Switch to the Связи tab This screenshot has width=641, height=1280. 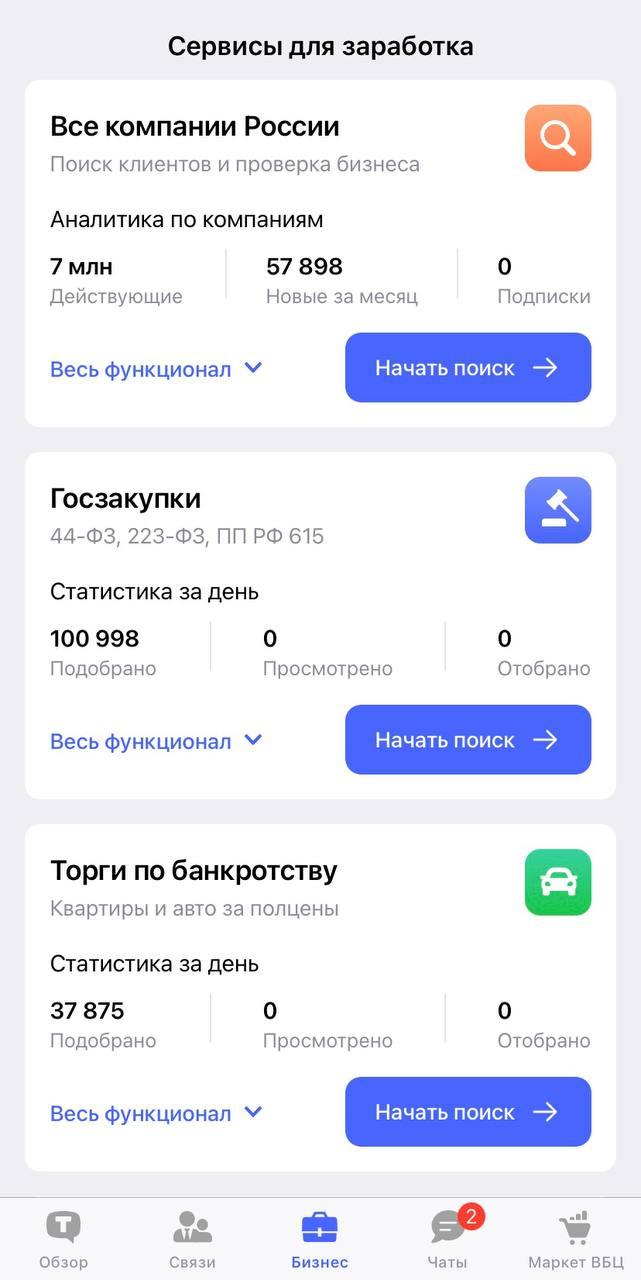(192, 1238)
